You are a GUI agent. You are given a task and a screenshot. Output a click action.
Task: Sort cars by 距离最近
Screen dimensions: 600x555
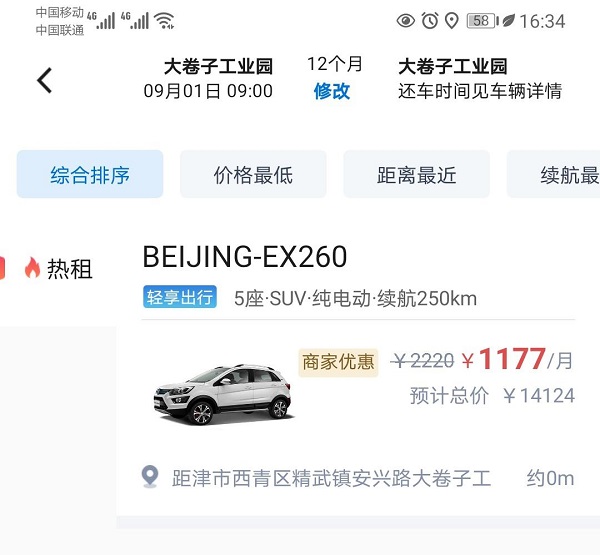[x=416, y=175]
